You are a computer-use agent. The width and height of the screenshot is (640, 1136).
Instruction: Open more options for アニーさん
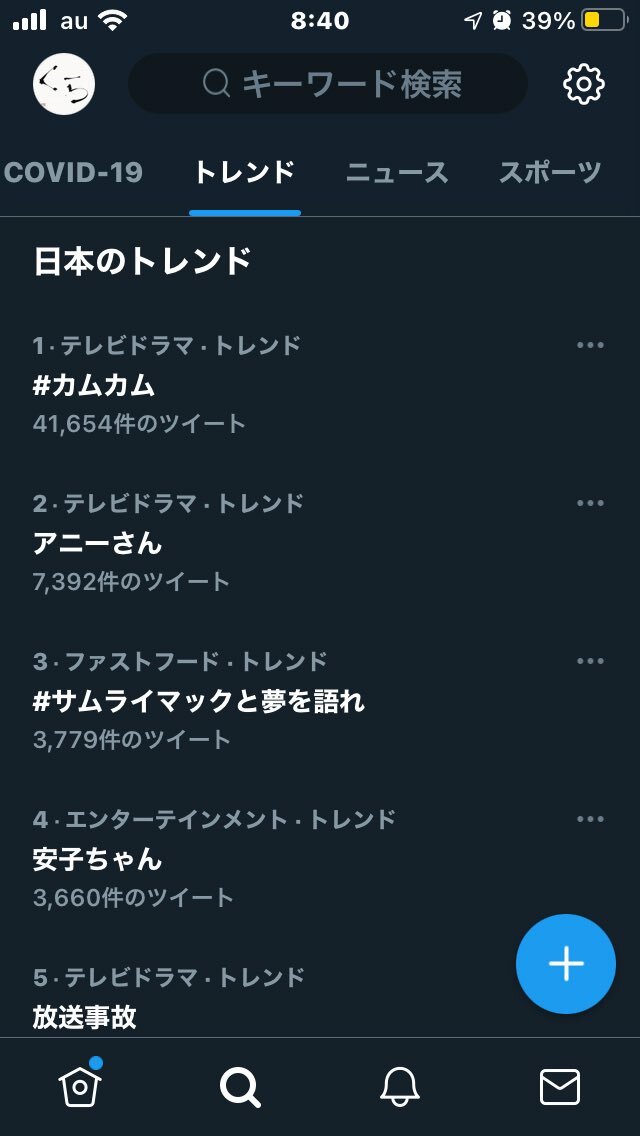[590, 503]
